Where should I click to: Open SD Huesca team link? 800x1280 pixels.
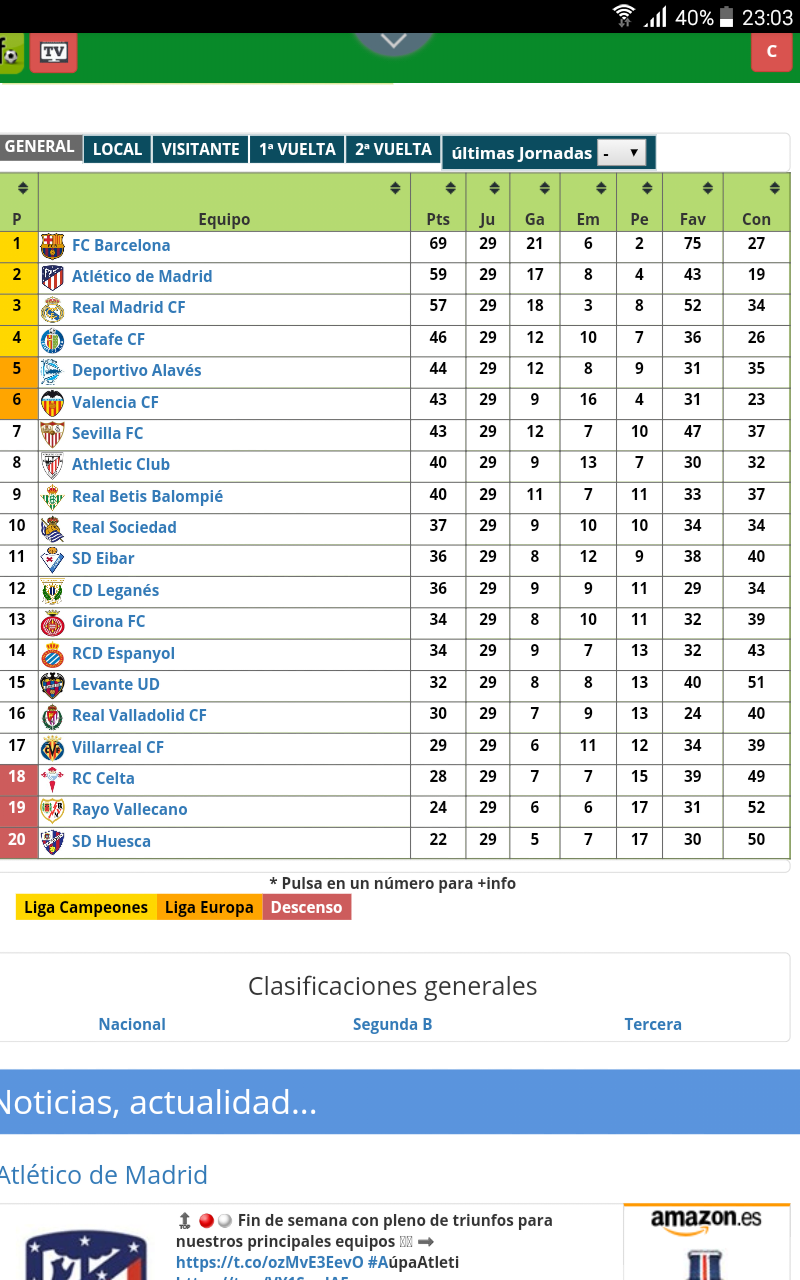(x=111, y=841)
